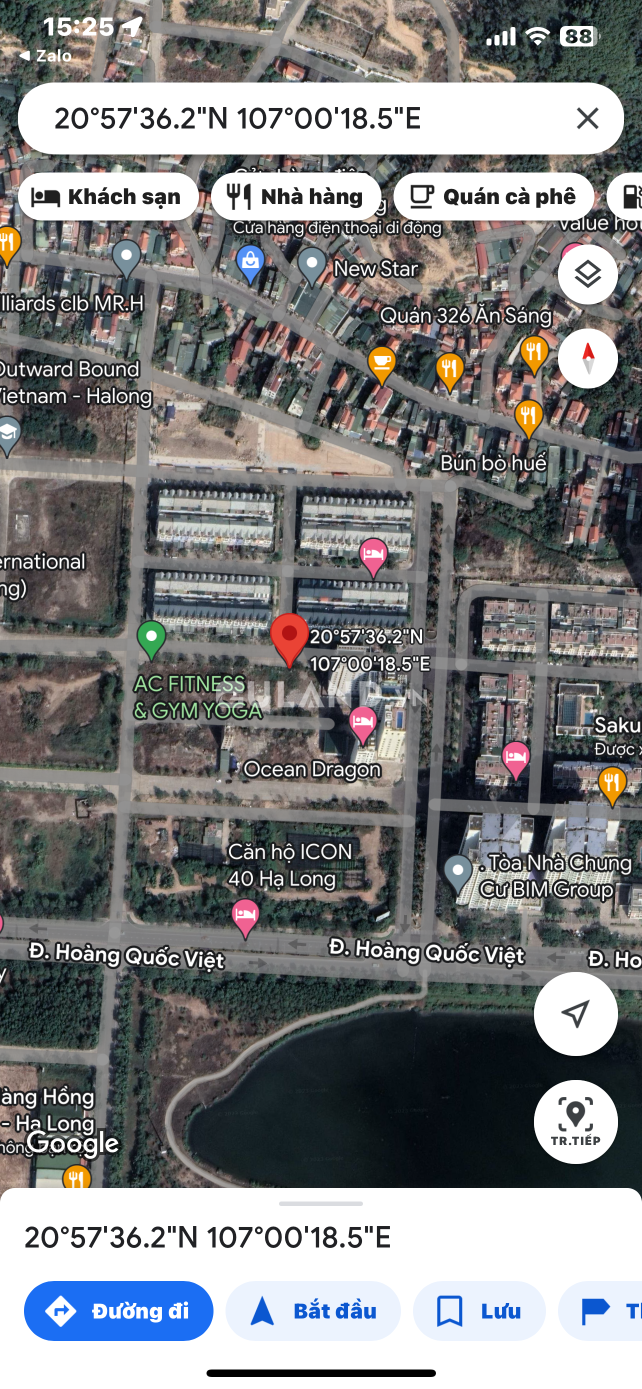642x1389 pixels.
Task: Open the Ocean Dragon hotel pin
Action: tap(363, 723)
